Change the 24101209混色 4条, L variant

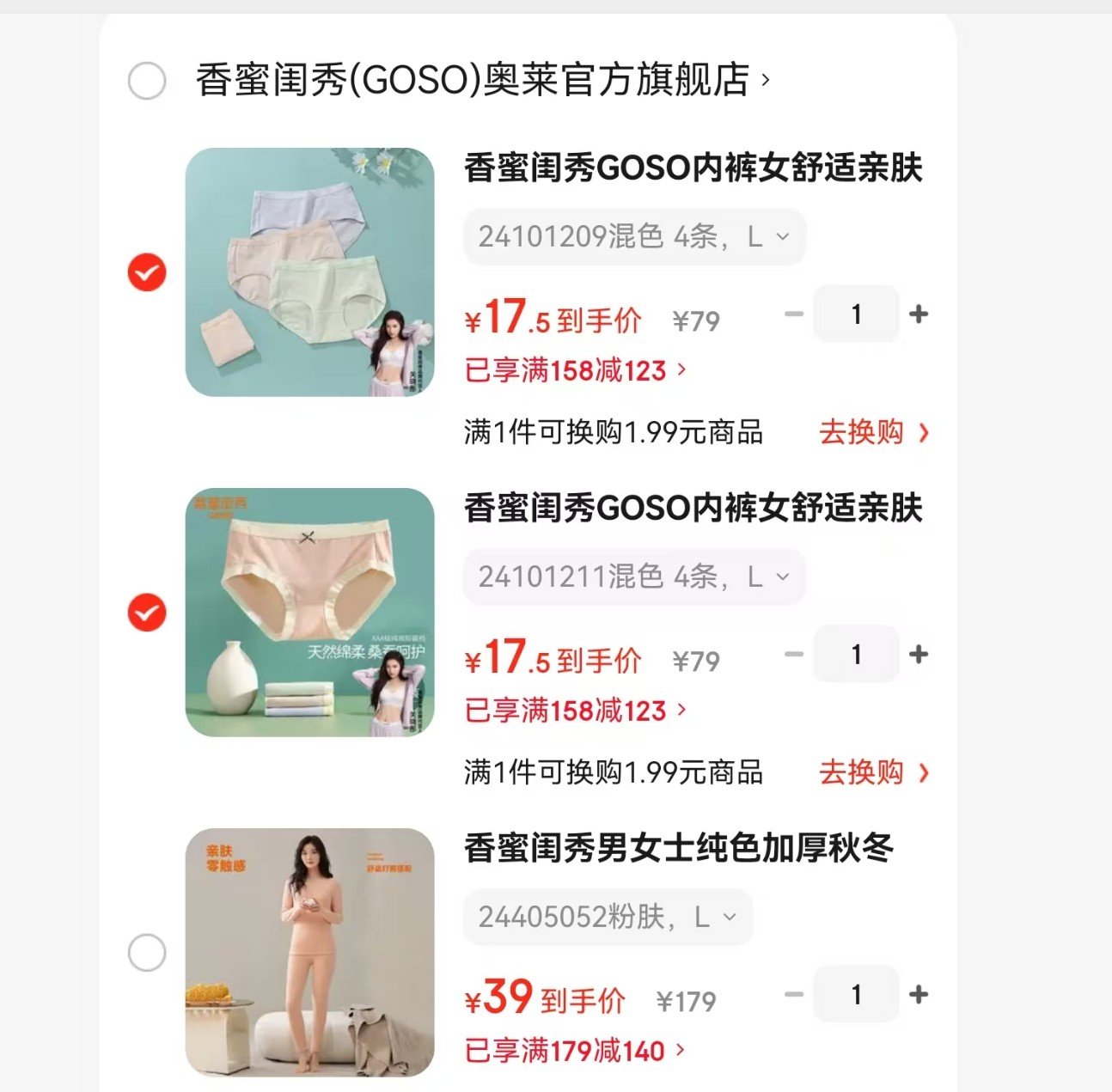click(x=634, y=236)
